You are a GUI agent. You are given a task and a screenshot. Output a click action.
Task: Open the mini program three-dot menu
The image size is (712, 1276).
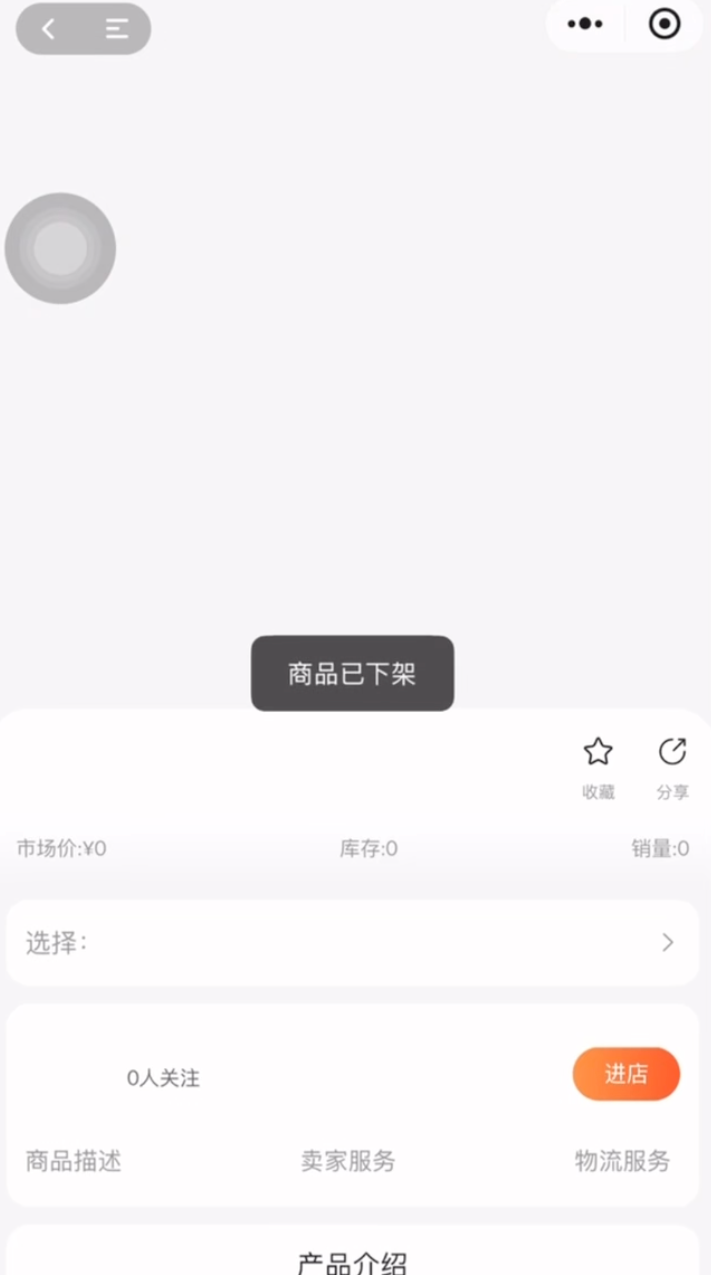tap(585, 24)
